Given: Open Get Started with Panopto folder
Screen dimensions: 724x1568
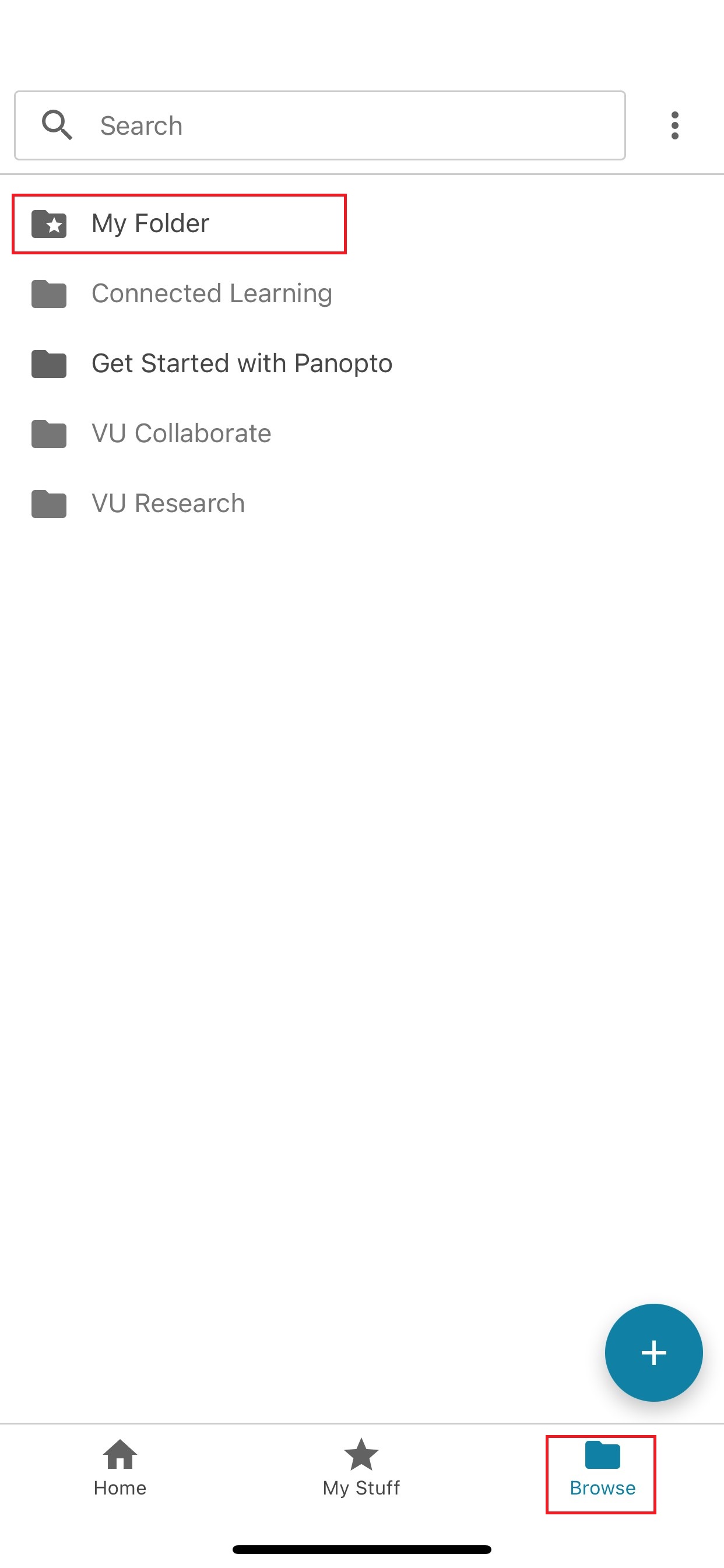Looking at the screenshot, I should click(x=241, y=363).
